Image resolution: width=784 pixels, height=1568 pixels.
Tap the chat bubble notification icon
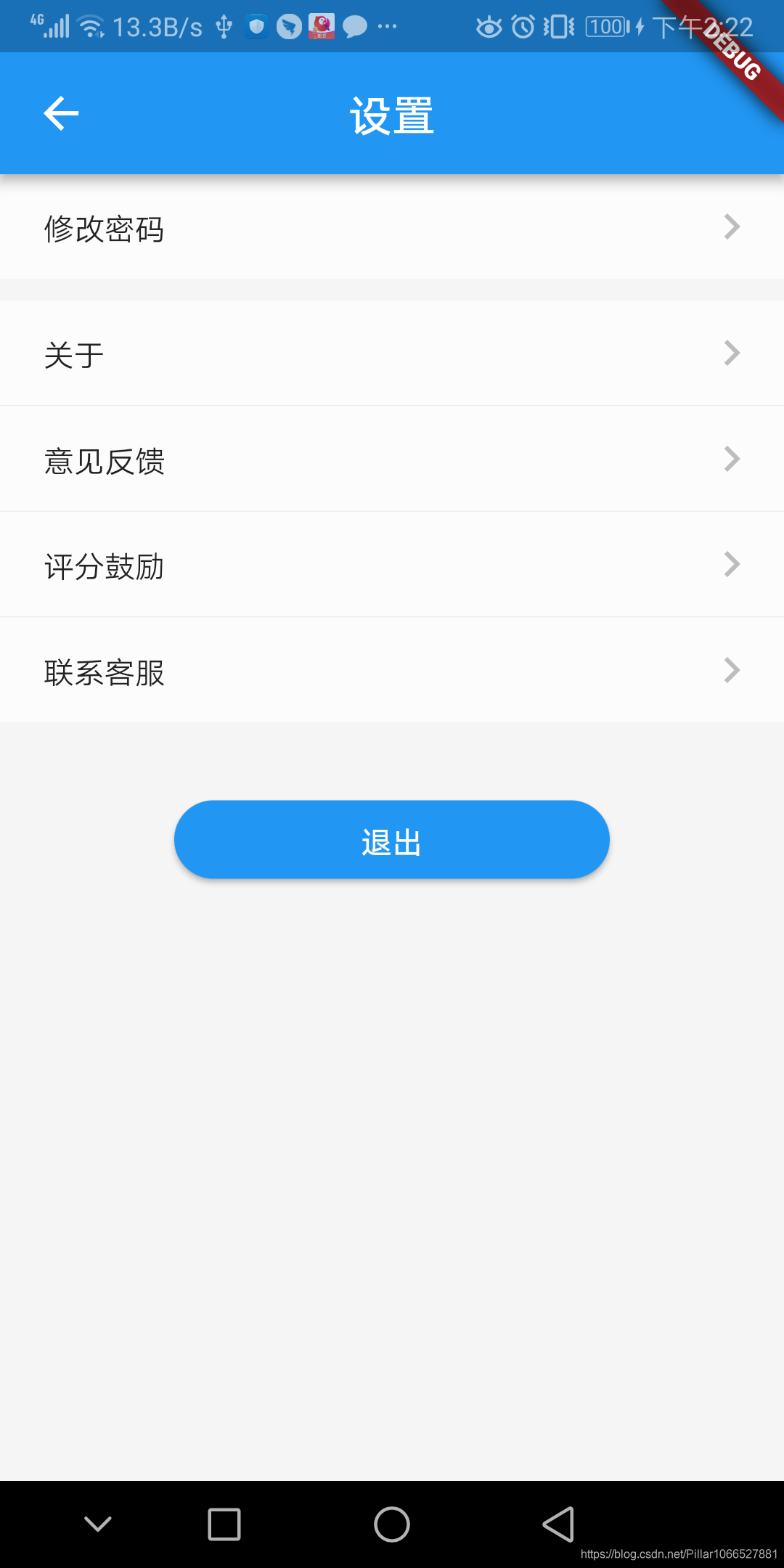tap(355, 26)
